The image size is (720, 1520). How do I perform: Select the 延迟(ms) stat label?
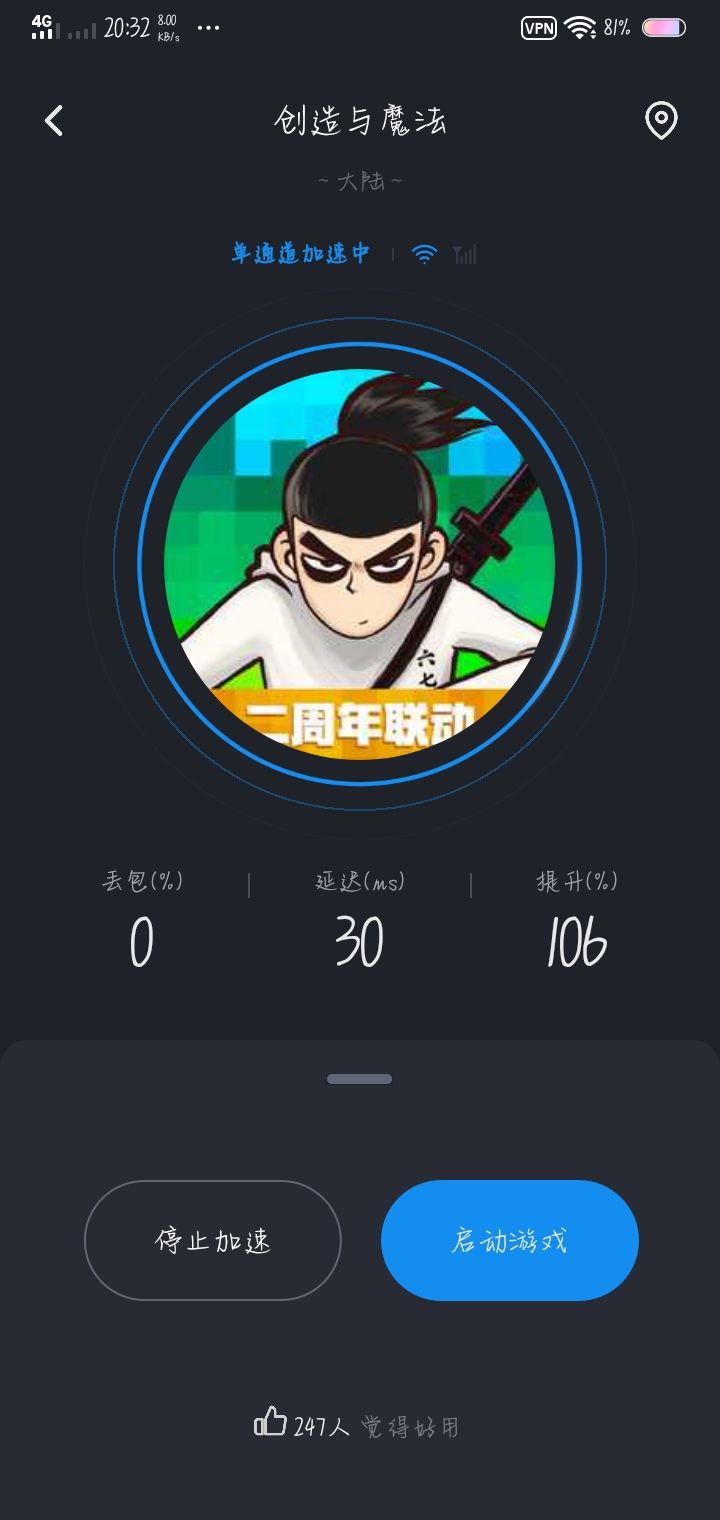360,882
